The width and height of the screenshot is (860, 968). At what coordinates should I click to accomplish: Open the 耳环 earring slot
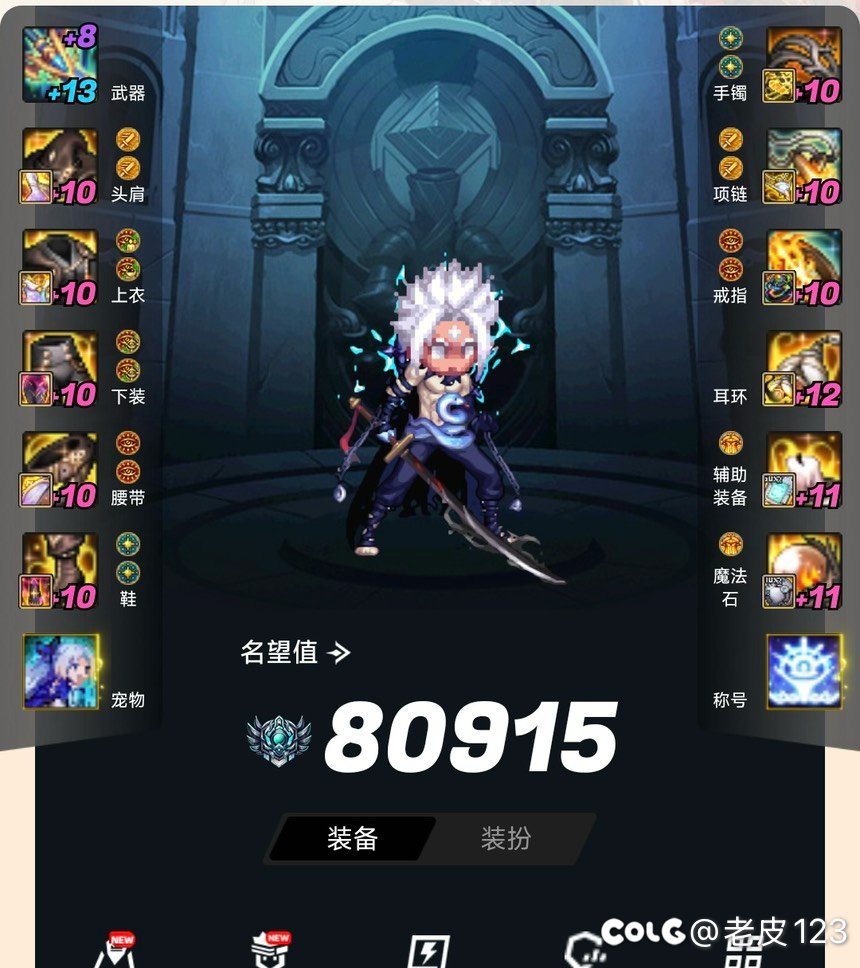[803, 368]
